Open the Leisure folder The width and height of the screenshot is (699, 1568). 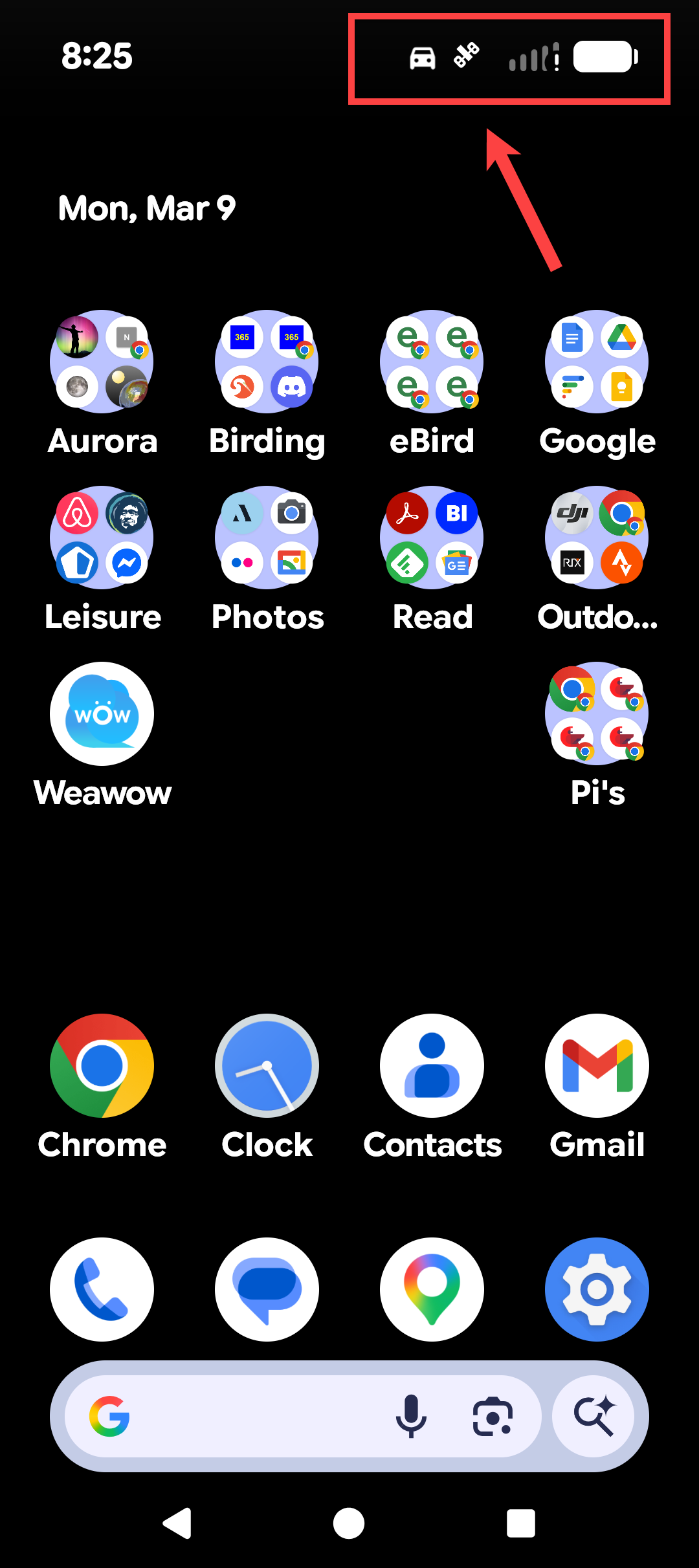102,538
